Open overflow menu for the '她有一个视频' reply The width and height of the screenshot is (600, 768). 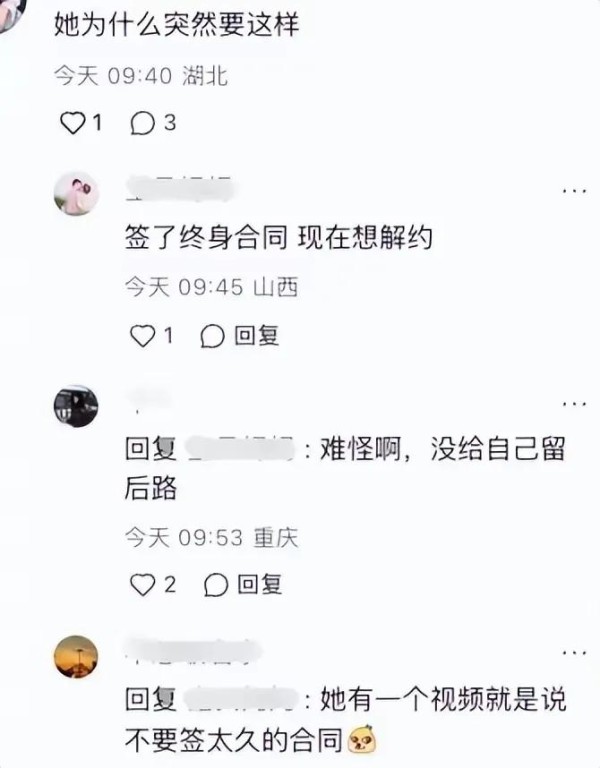(x=574, y=651)
